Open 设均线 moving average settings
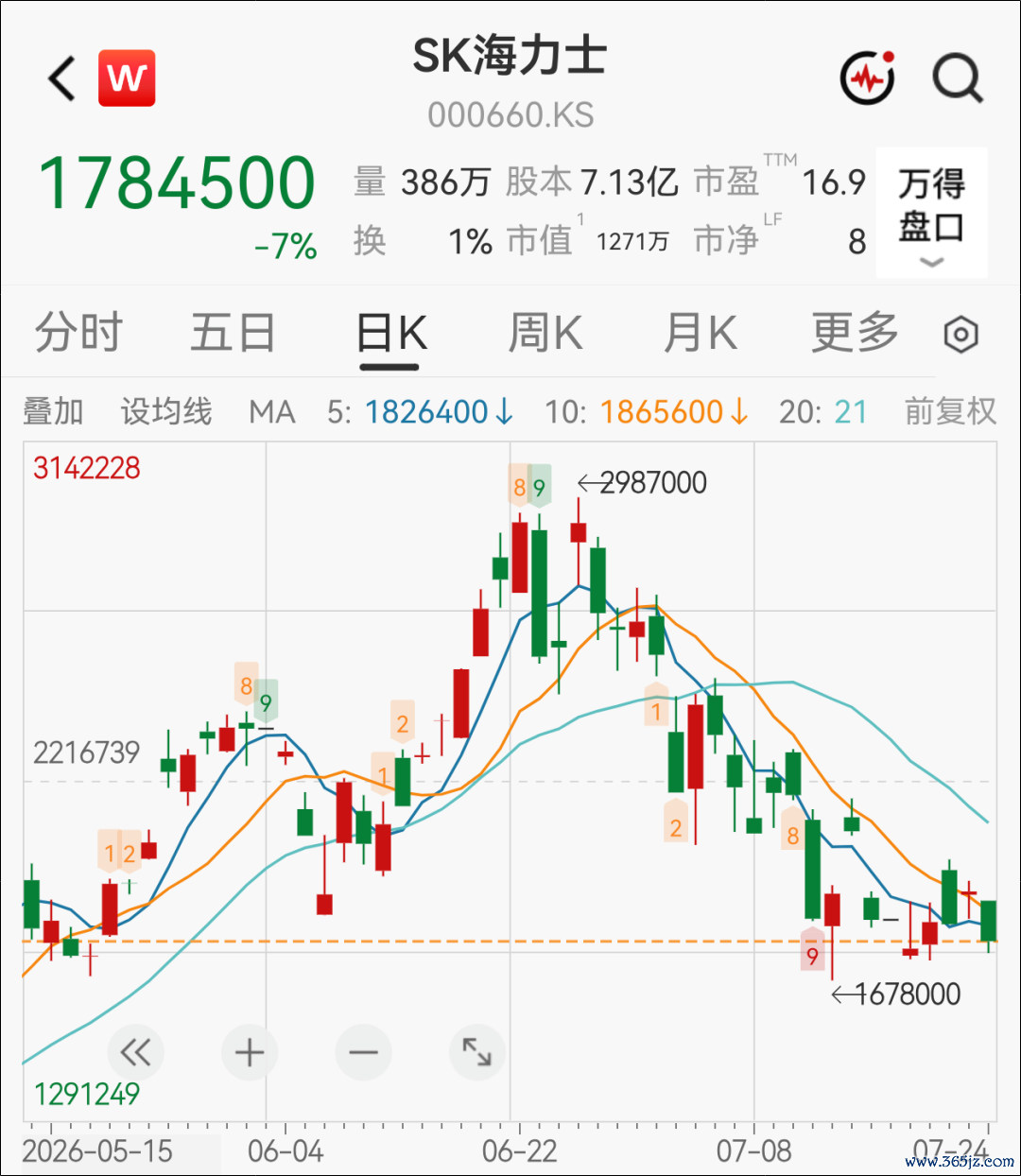 165,412
